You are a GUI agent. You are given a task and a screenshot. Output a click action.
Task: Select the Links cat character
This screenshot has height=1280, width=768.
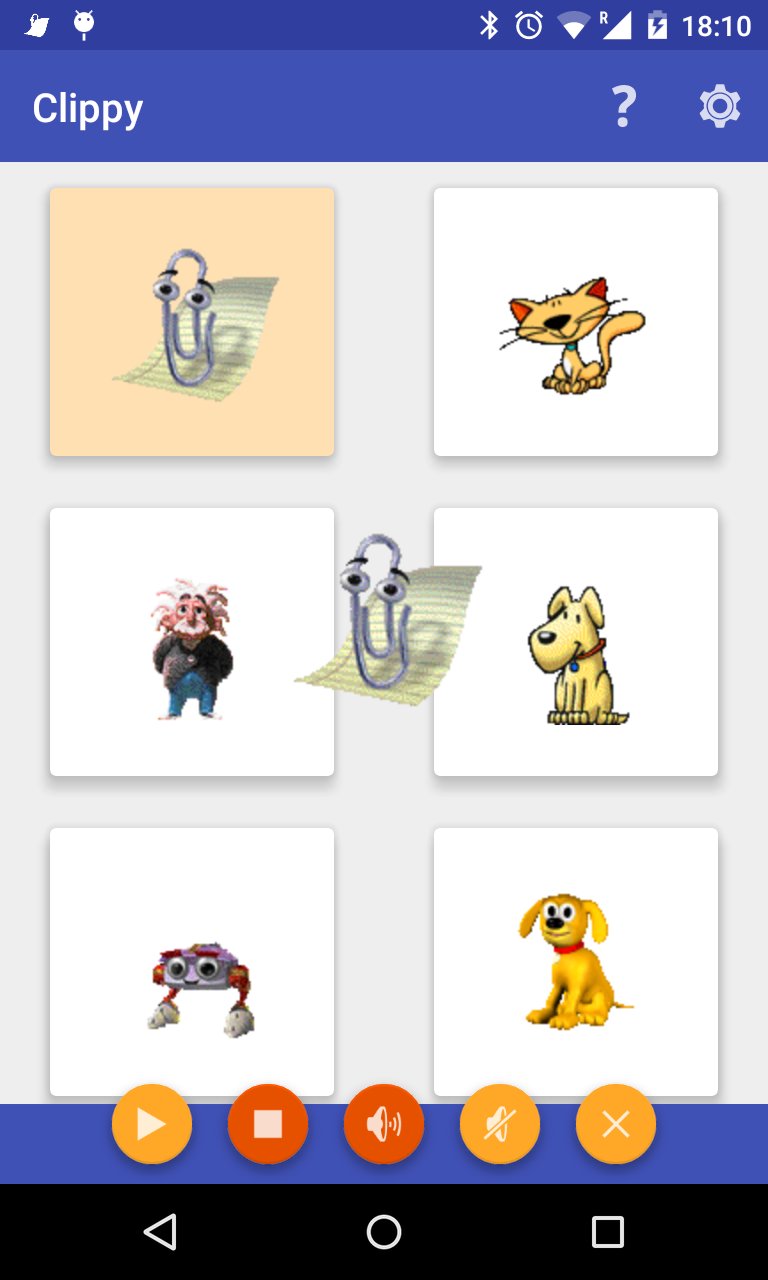575,321
